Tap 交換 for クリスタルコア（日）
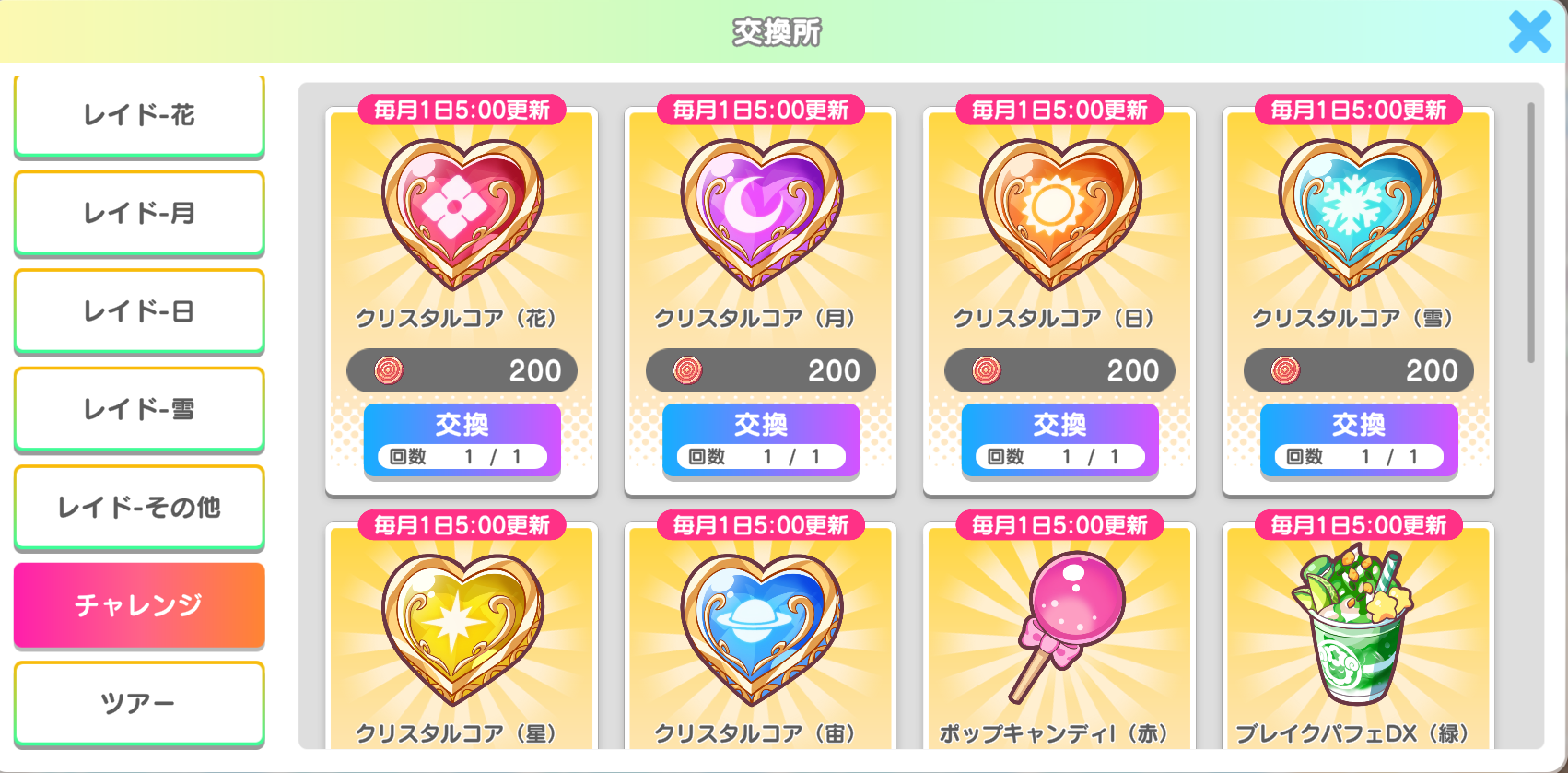The width and height of the screenshot is (1568, 773). click(x=1059, y=439)
